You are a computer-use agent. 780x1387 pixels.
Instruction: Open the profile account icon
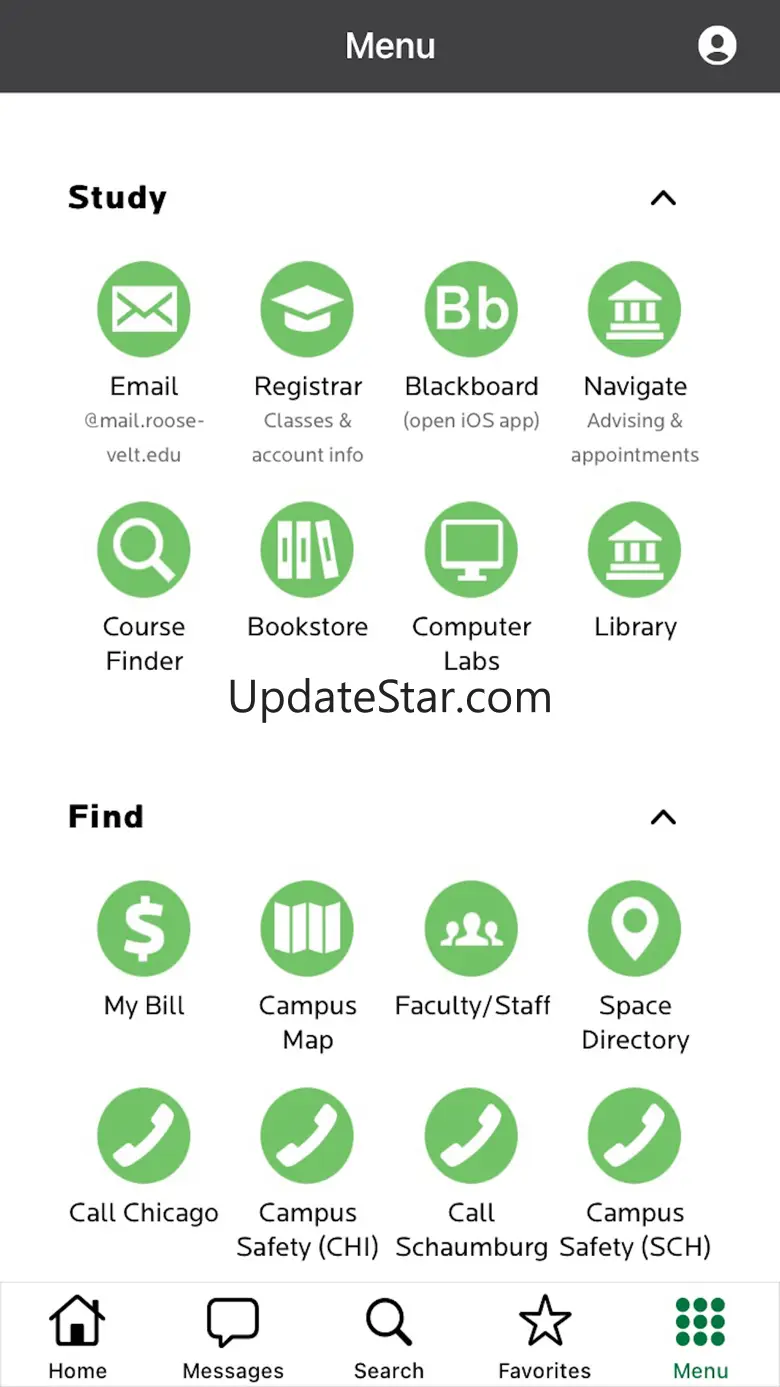pyautogui.click(x=716, y=46)
